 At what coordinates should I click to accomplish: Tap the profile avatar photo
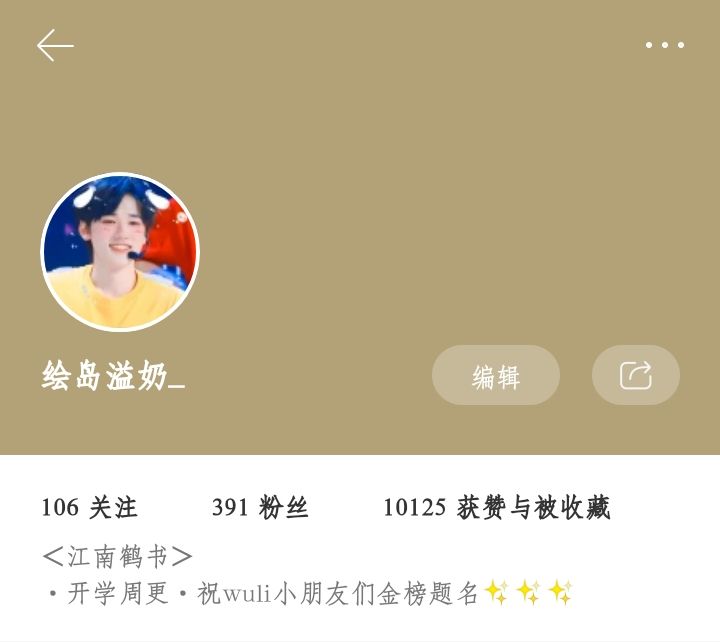(120, 252)
